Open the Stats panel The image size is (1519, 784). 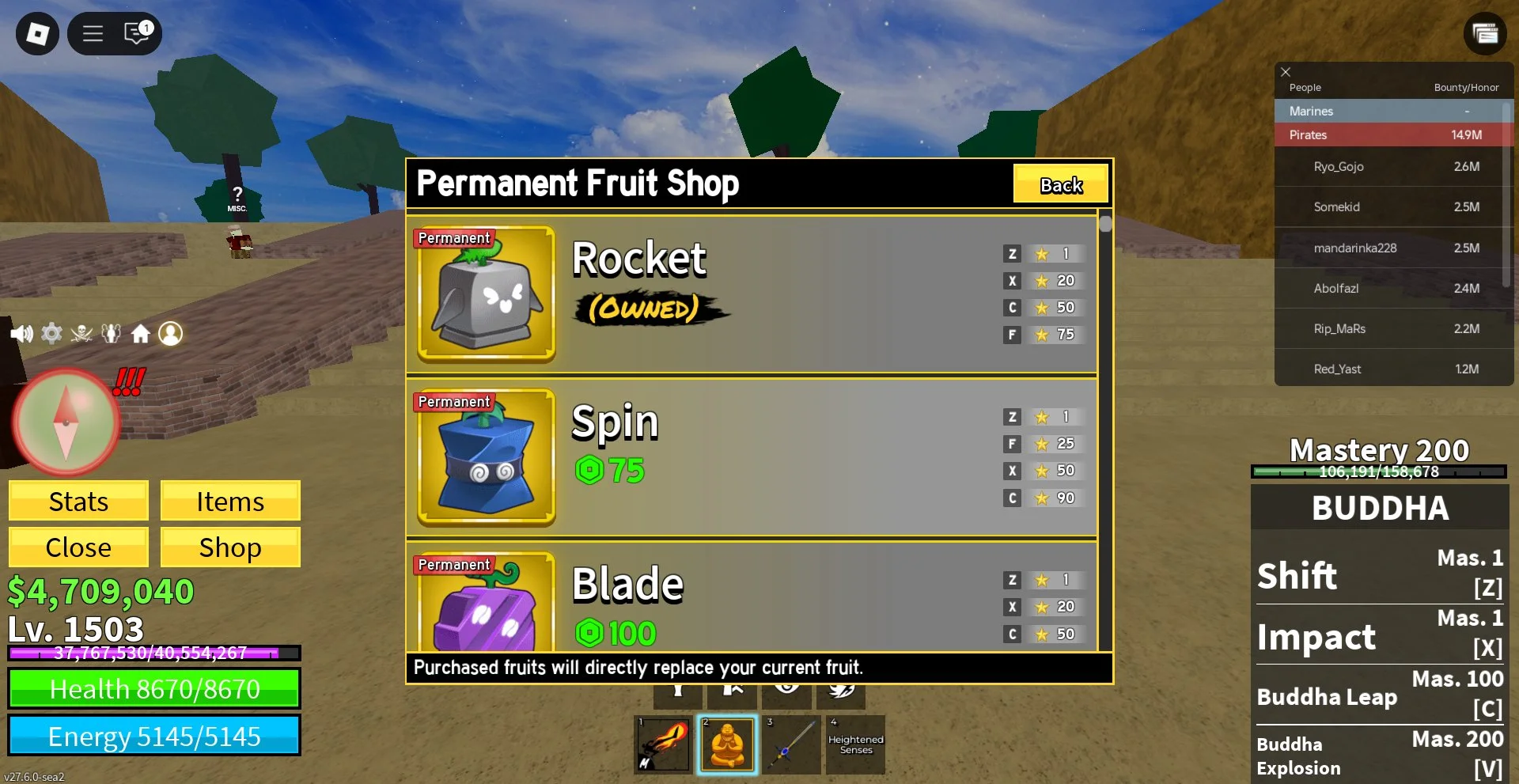tap(78, 502)
